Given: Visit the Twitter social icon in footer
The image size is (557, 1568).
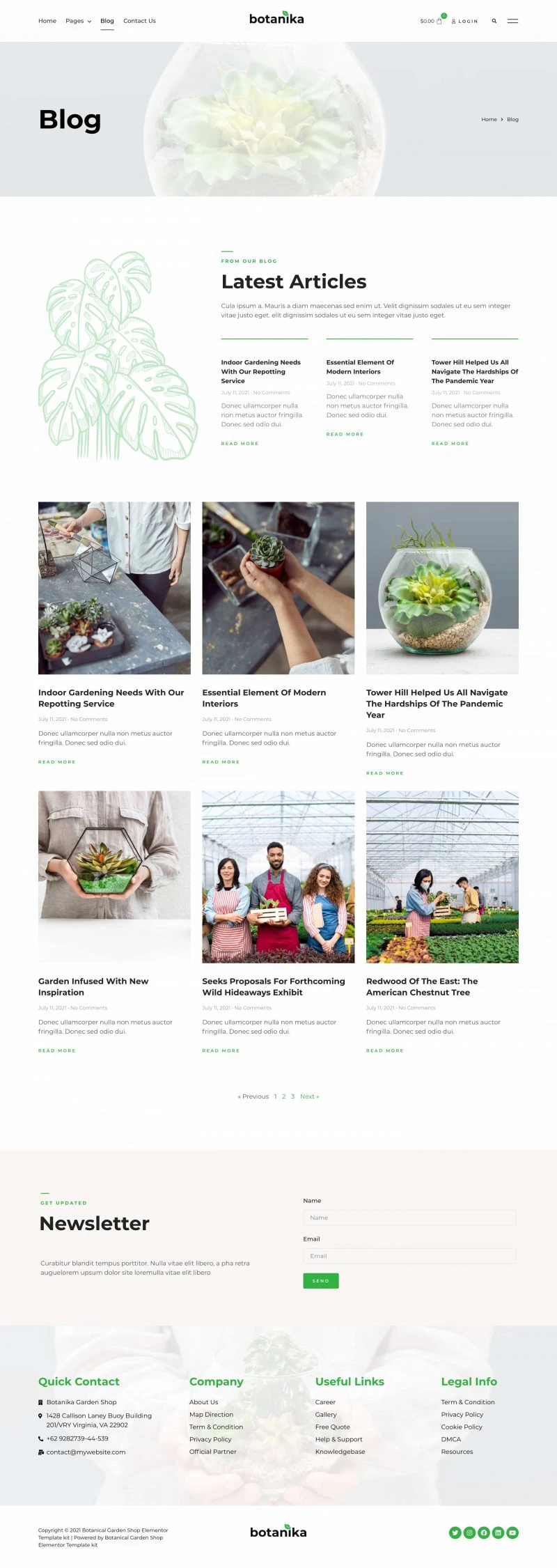Looking at the screenshot, I should [455, 1532].
